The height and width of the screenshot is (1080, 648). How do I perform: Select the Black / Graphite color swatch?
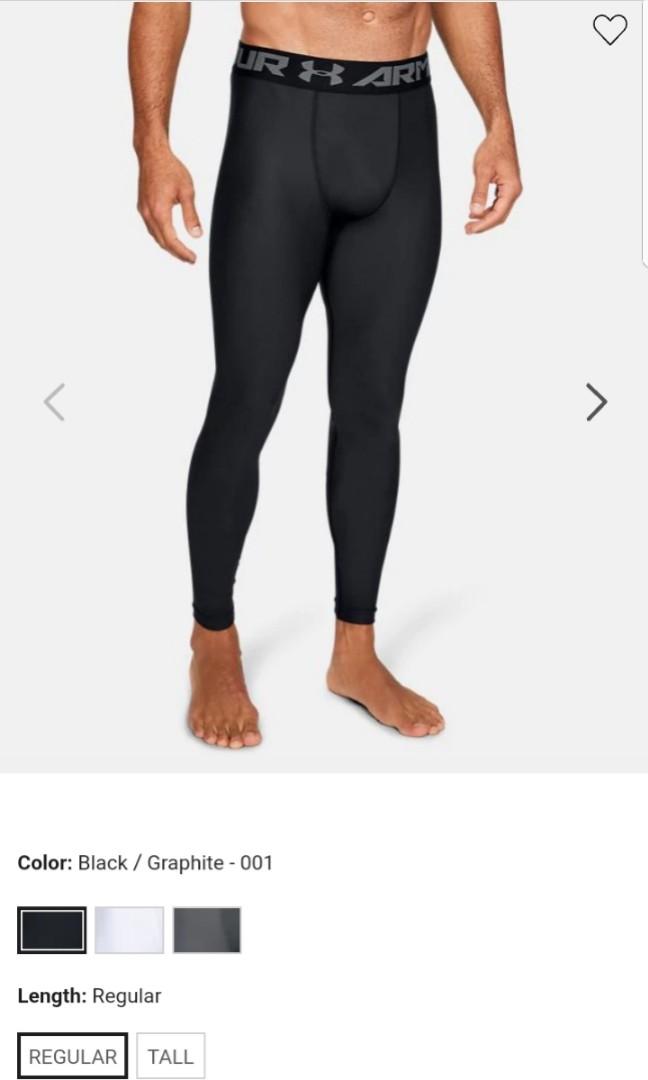click(52, 930)
